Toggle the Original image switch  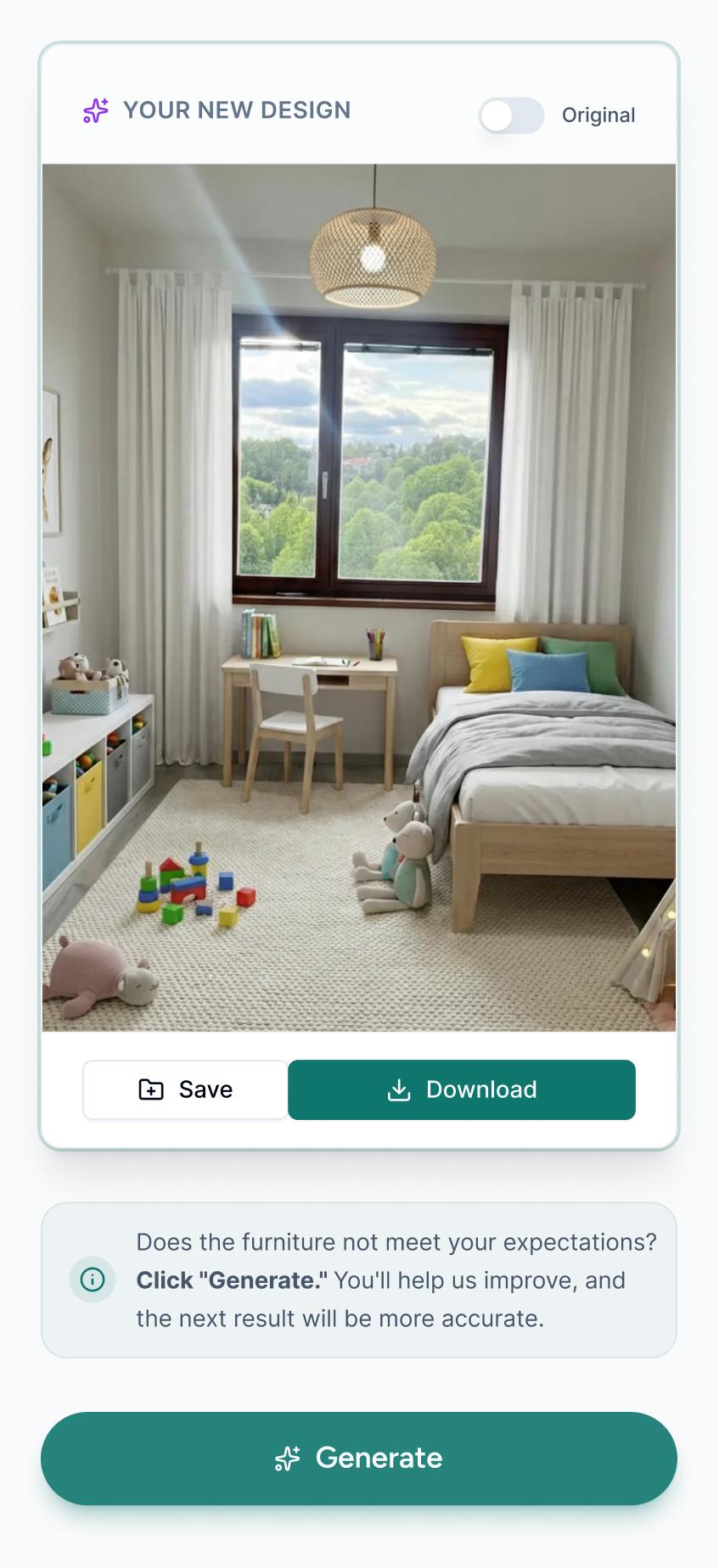pyautogui.click(x=511, y=115)
